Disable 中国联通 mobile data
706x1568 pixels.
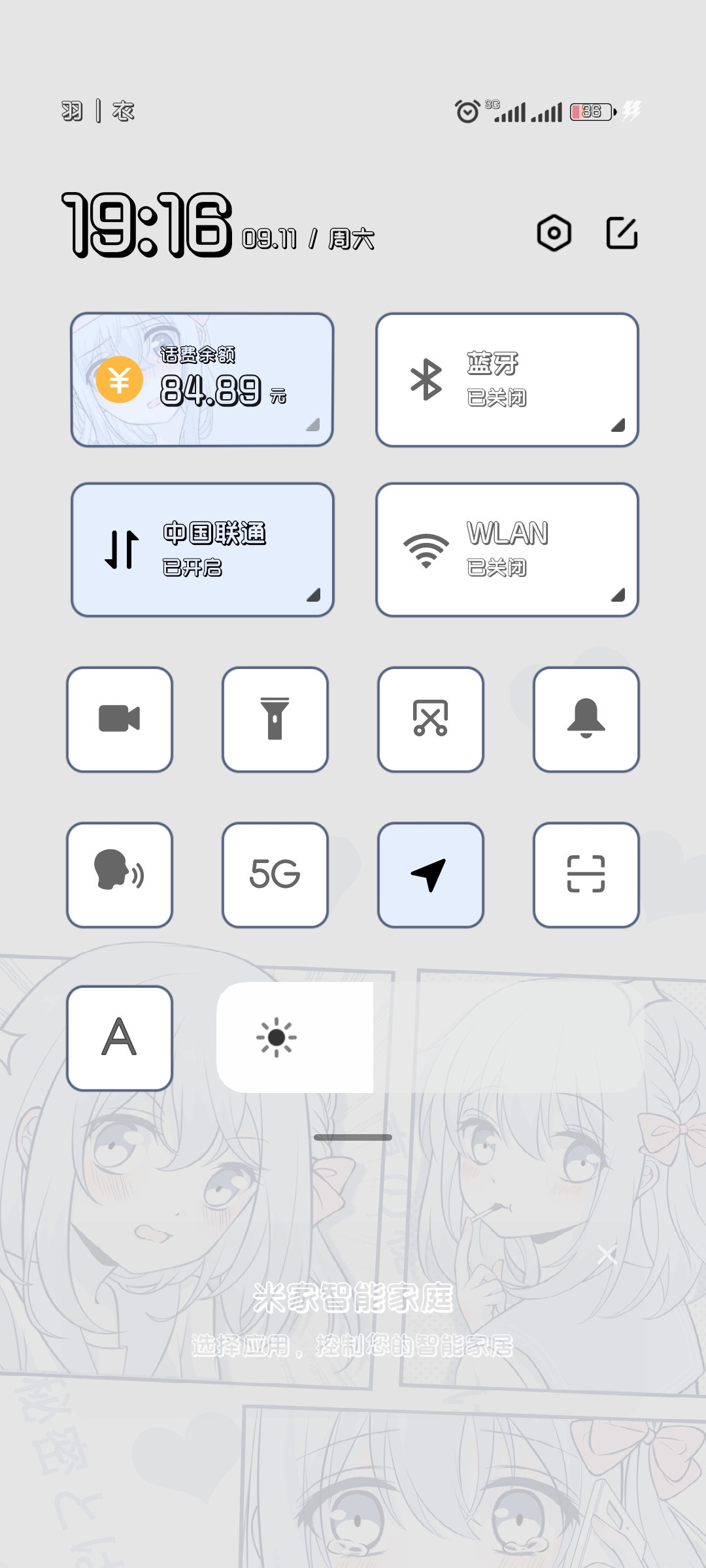click(x=202, y=549)
